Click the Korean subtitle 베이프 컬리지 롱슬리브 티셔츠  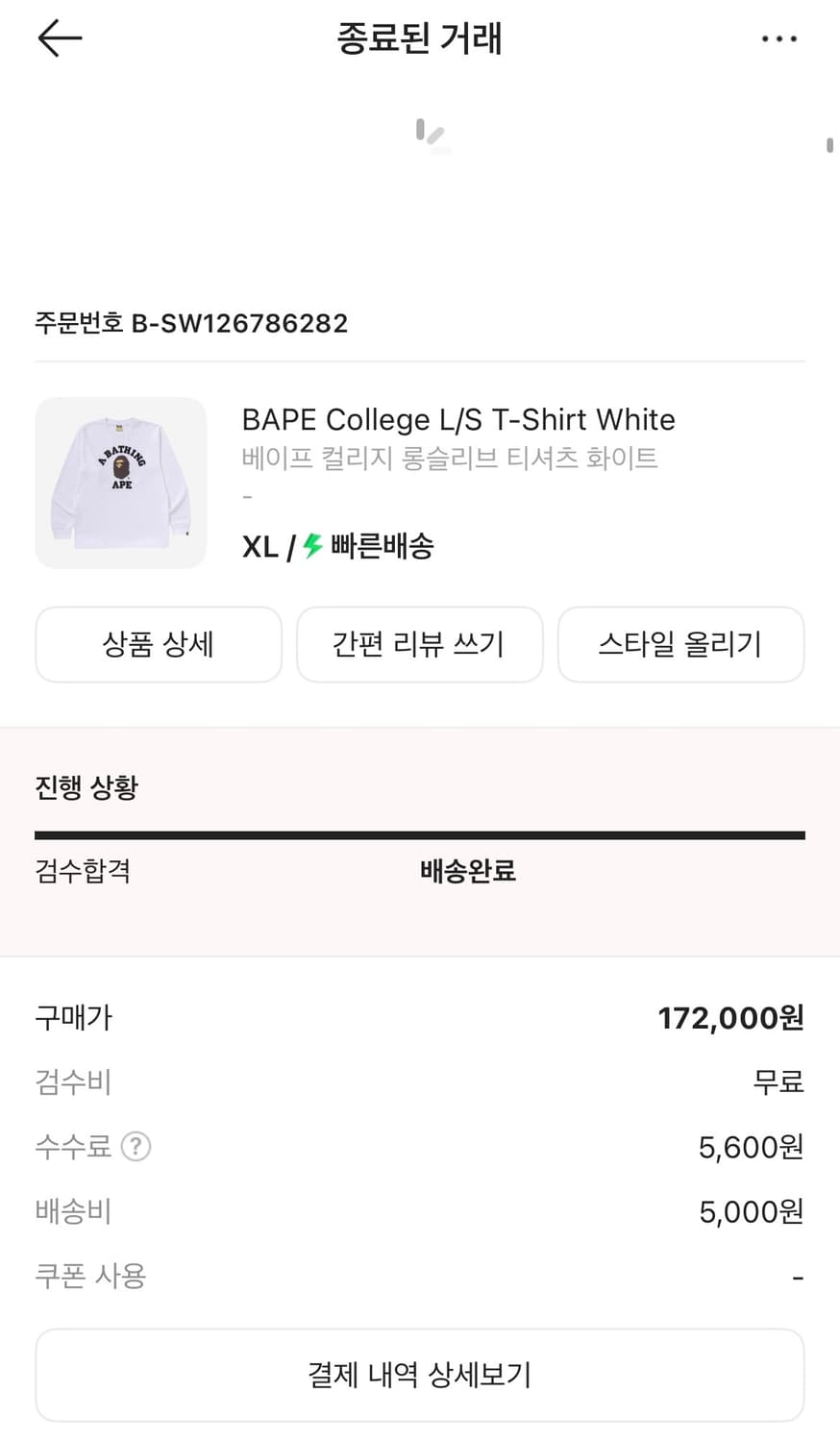(449, 458)
